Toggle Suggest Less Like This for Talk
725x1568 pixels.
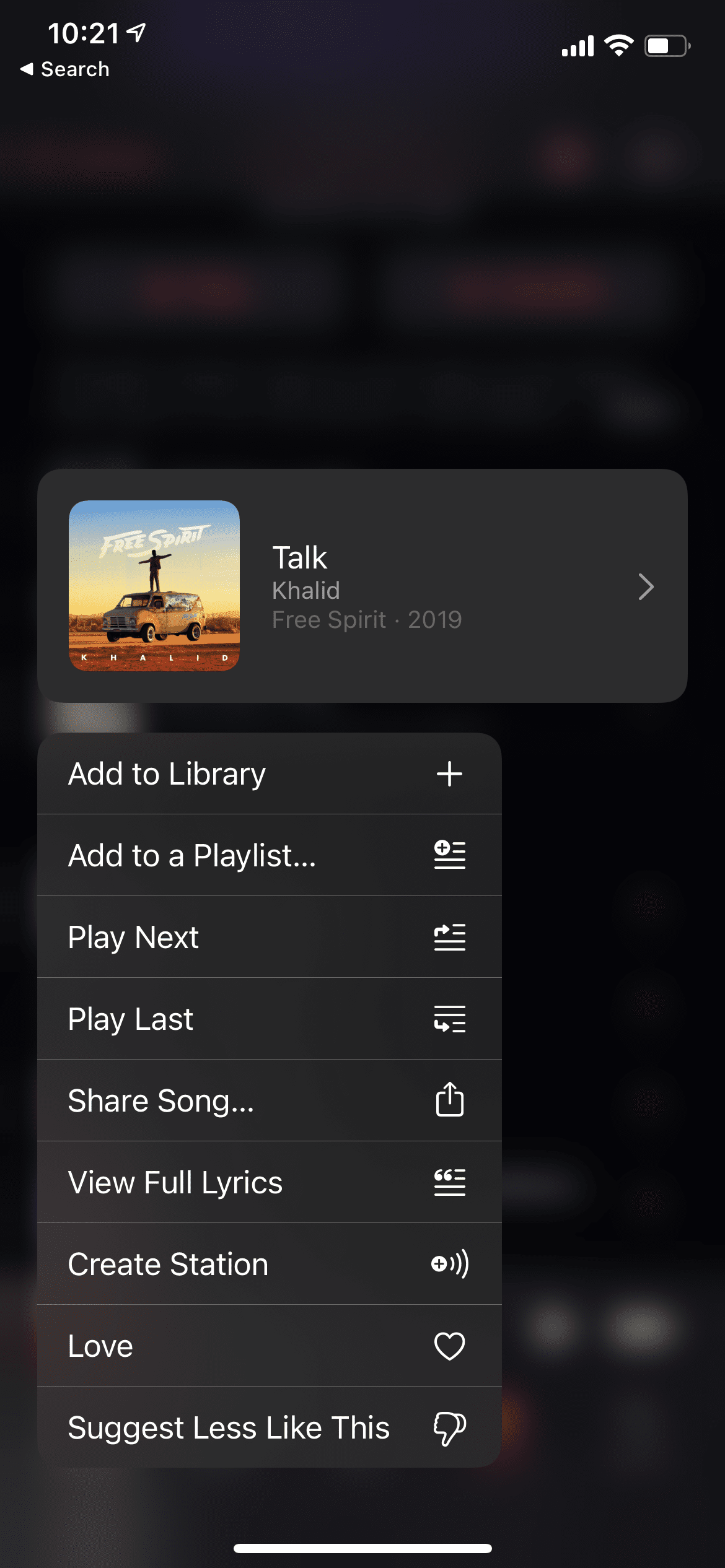[x=248, y=1427]
